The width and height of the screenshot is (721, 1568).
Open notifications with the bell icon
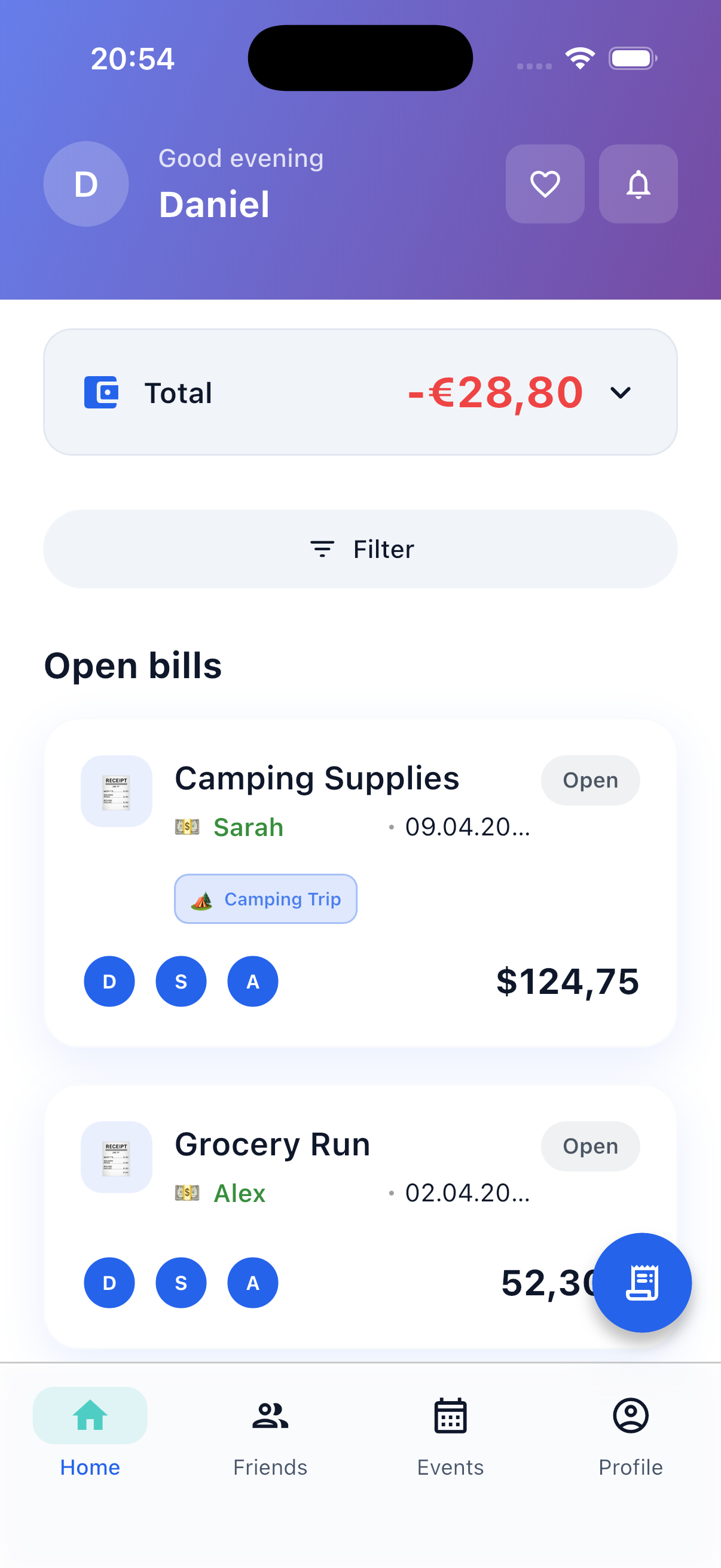pyautogui.click(x=638, y=184)
